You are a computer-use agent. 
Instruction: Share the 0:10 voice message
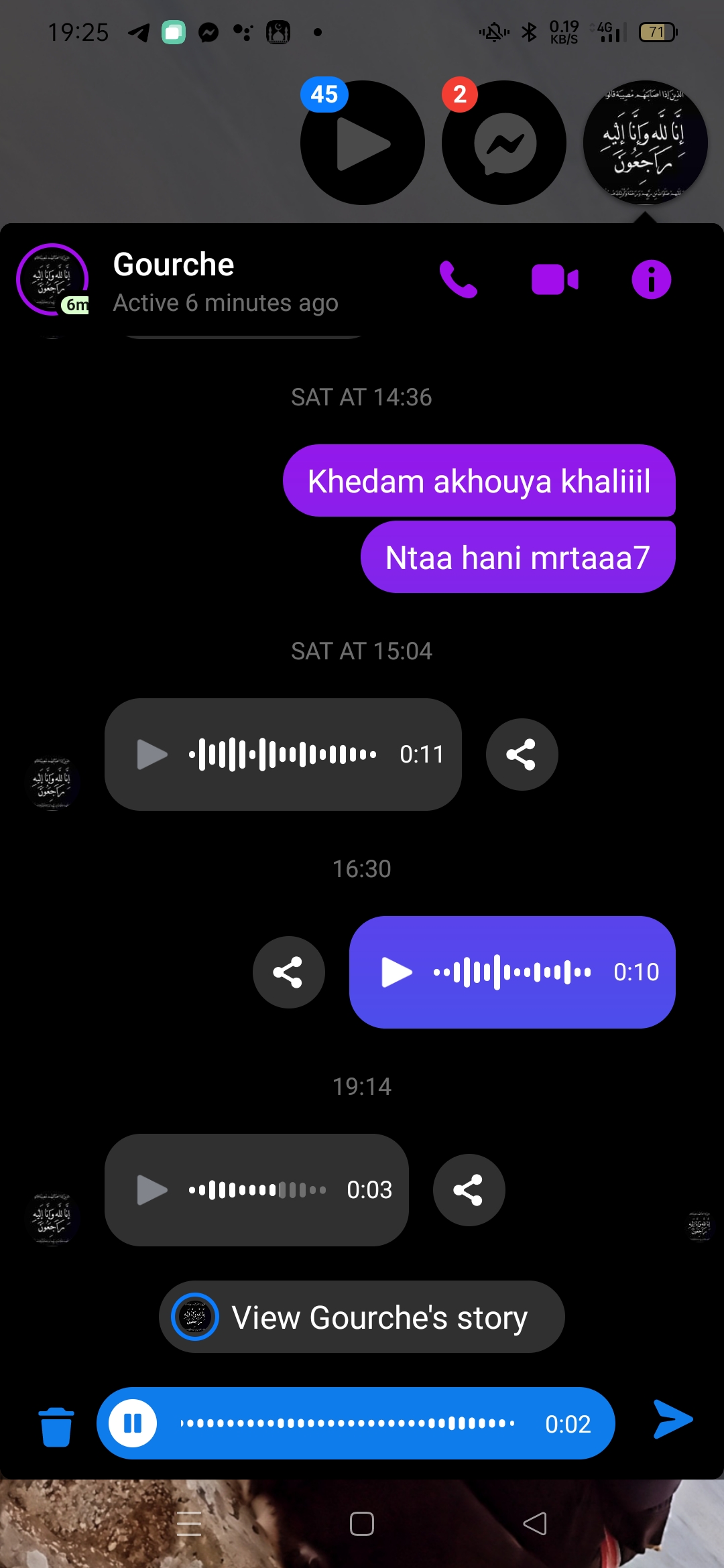[x=288, y=972]
